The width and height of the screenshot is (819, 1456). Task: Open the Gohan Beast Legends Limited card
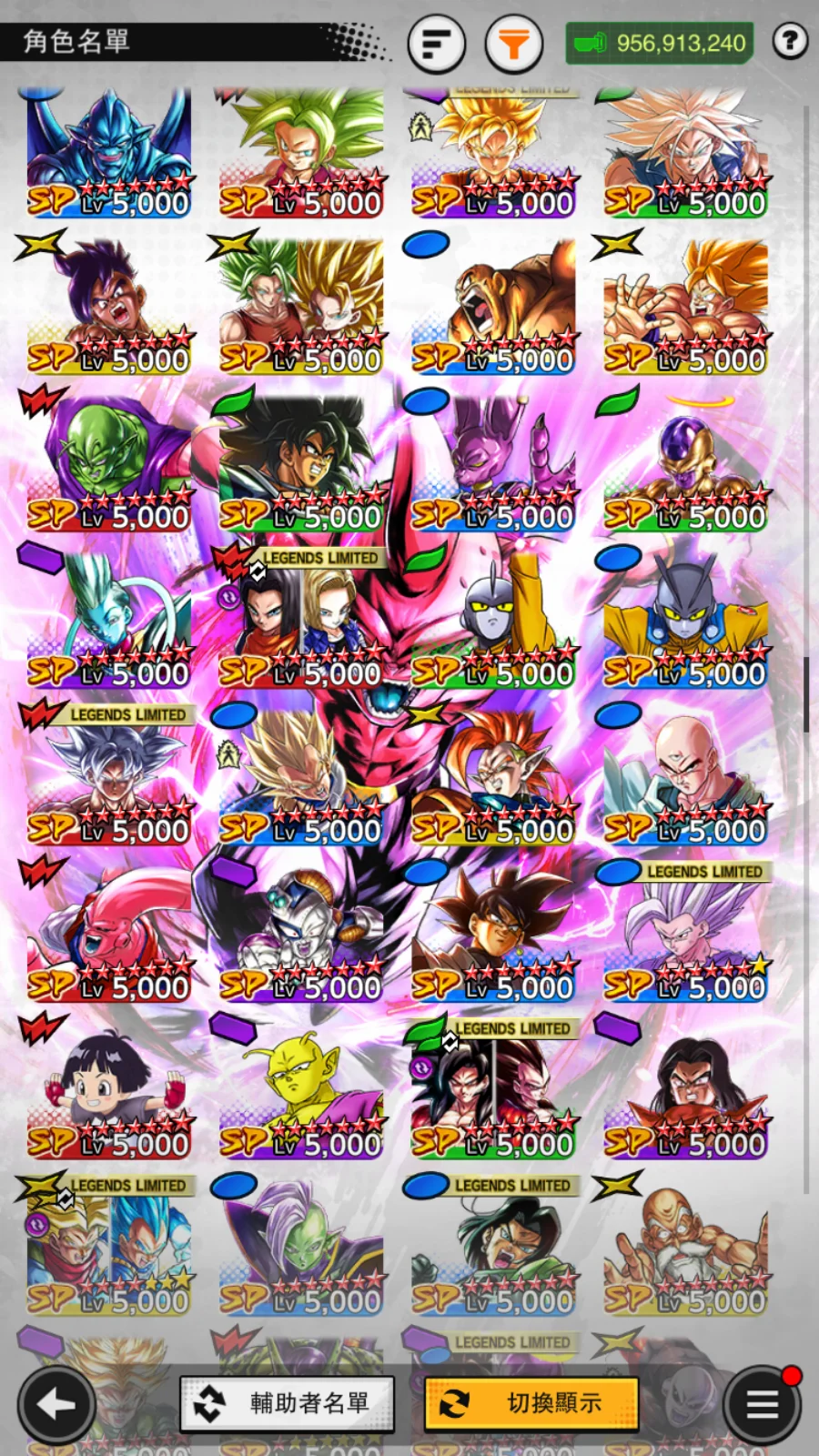(686, 934)
